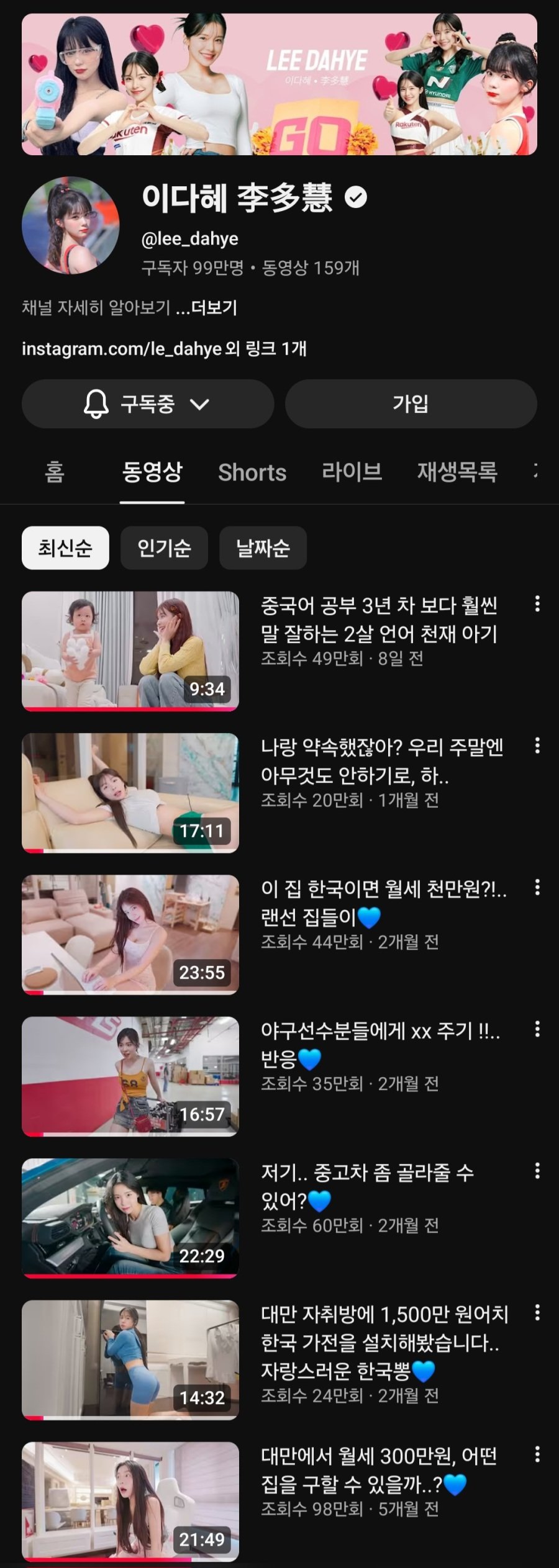Switch to the Shorts tab

point(252,472)
